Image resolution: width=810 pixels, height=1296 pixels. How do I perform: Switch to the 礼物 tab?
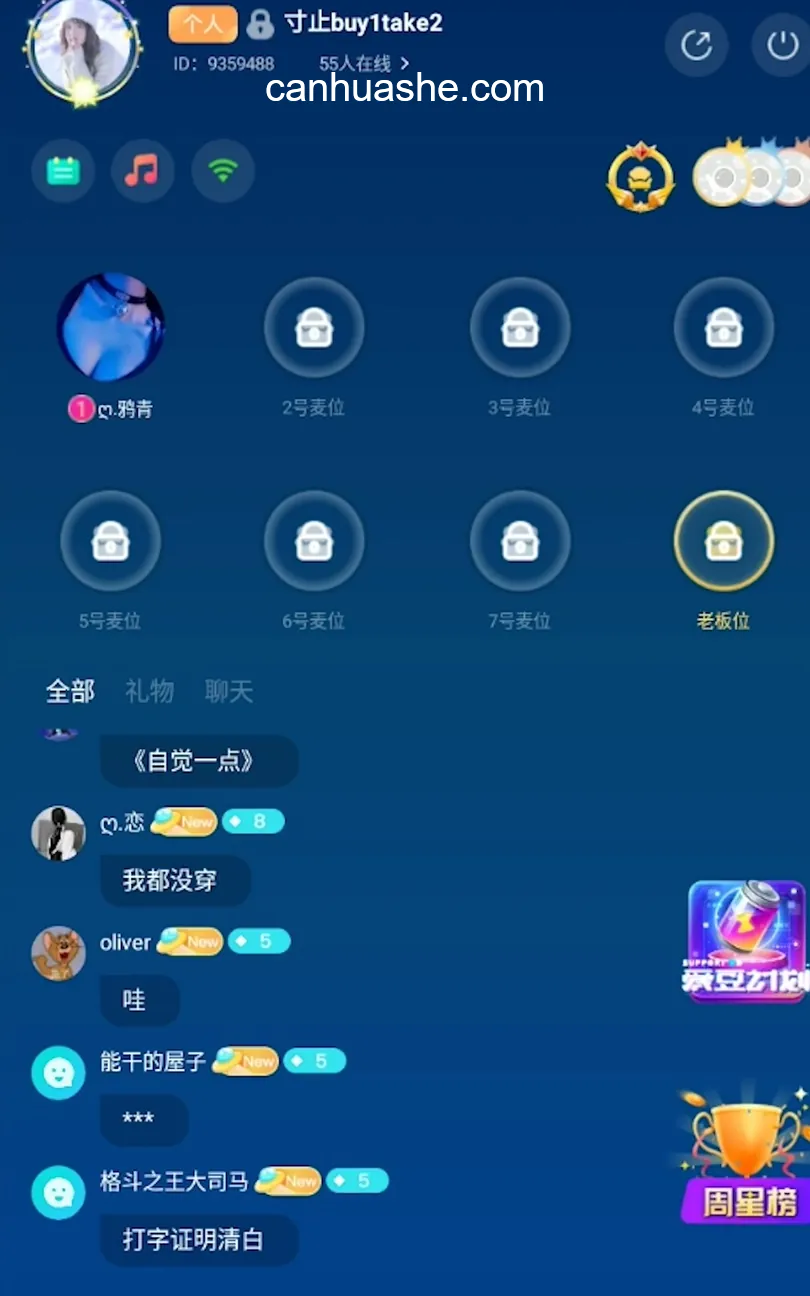(x=149, y=691)
